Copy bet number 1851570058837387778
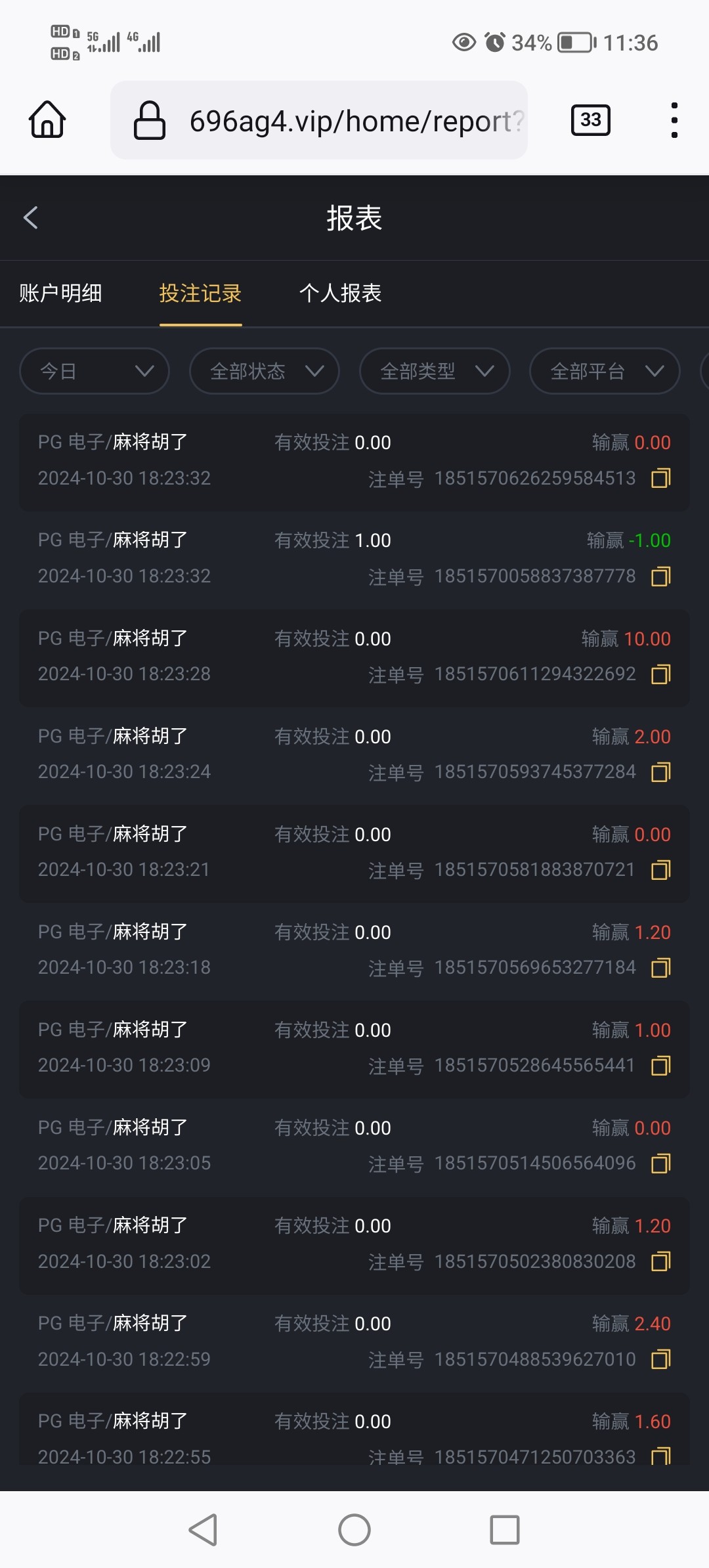This screenshot has height=1568, width=709. click(x=660, y=576)
